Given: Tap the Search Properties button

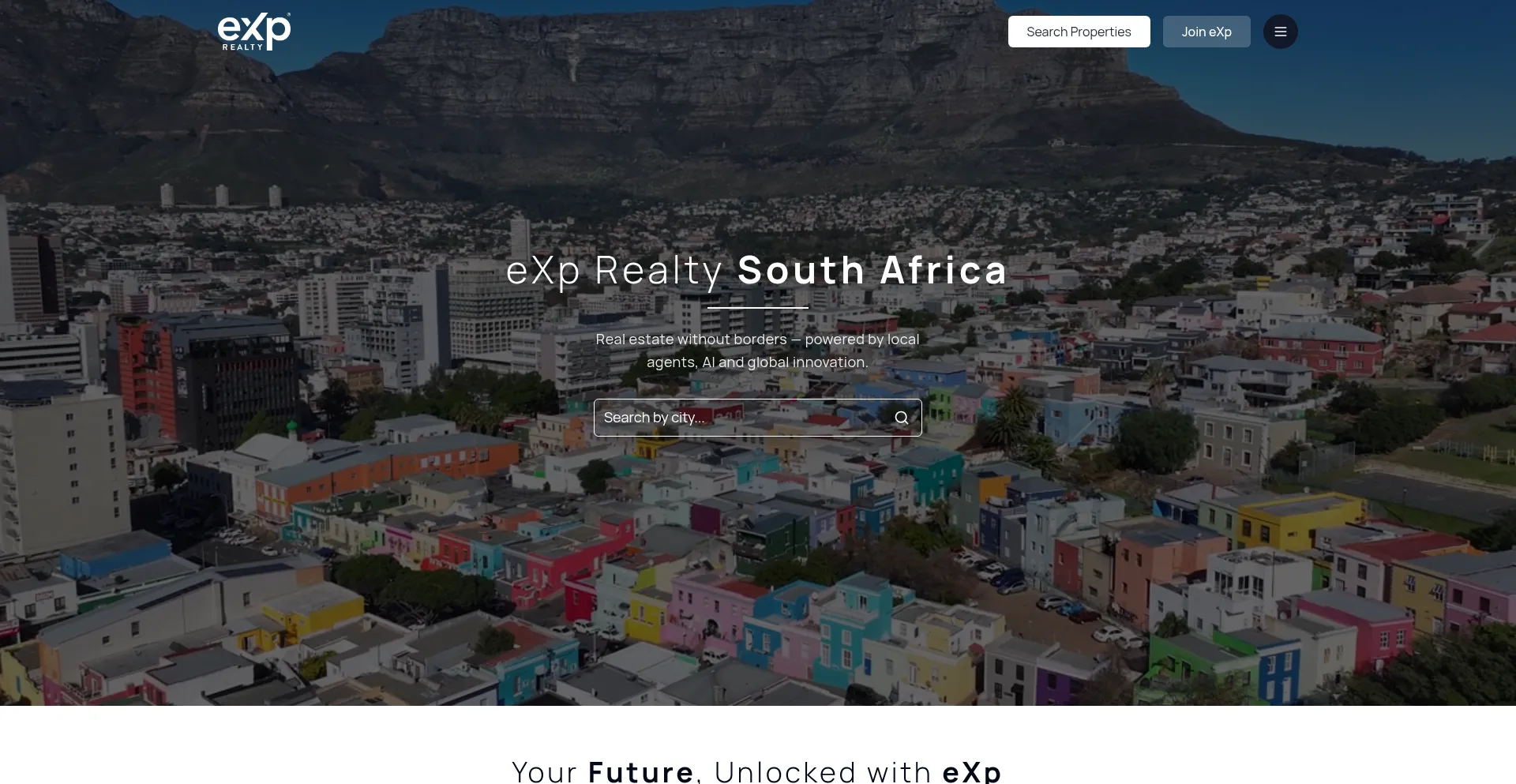Looking at the screenshot, I should [1079, 32].
